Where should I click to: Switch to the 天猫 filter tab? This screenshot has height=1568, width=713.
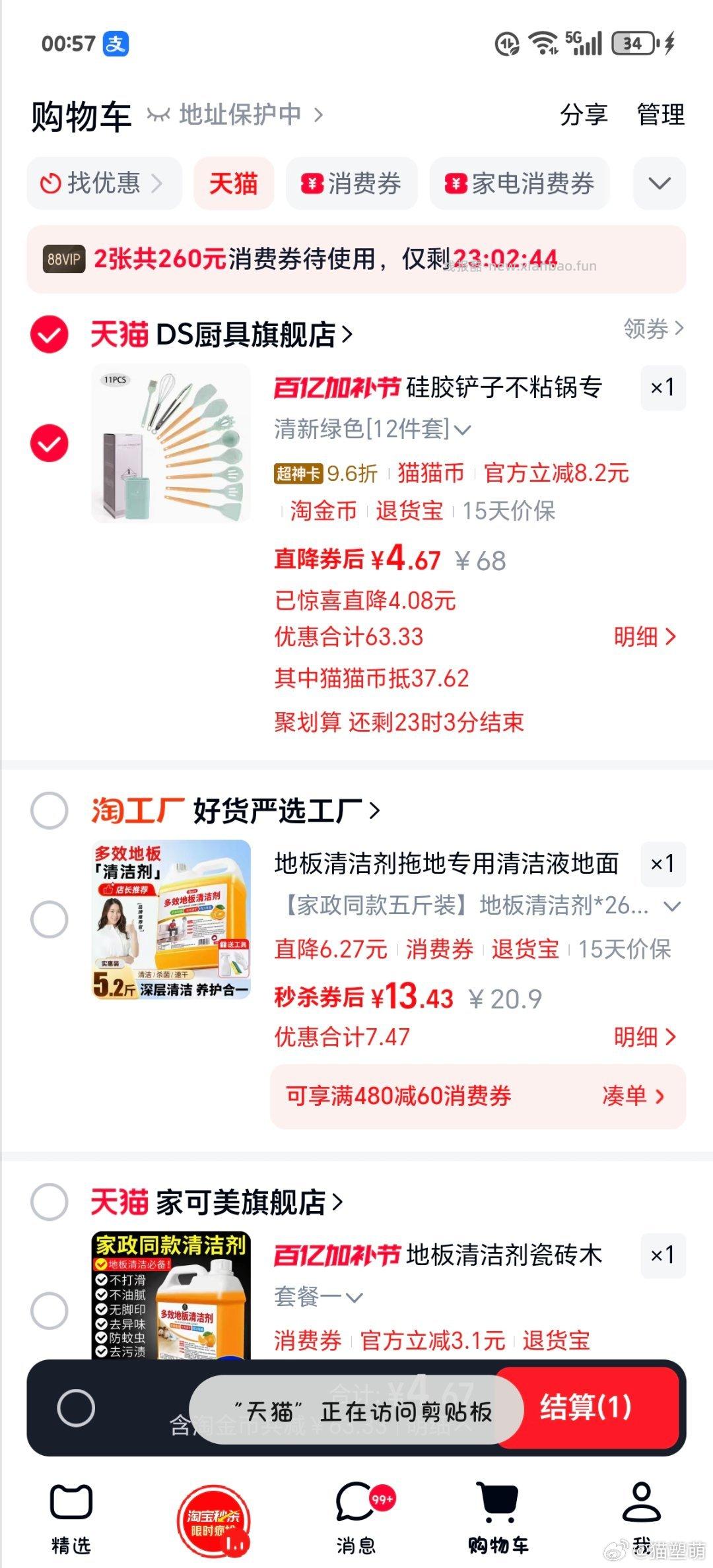234,185
